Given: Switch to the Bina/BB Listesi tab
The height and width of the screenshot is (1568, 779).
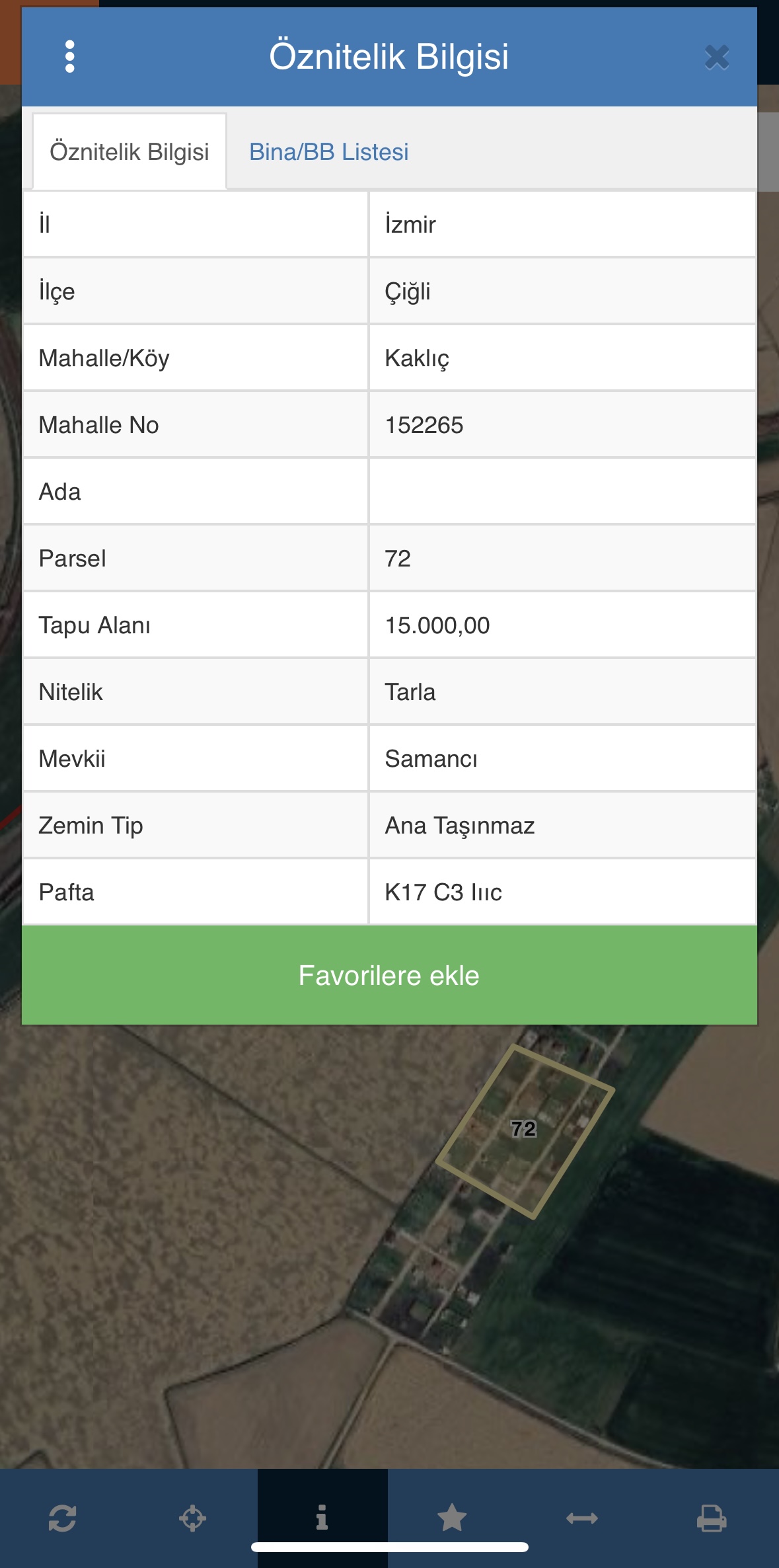Looking at the screenshot, I should [328, 152].
